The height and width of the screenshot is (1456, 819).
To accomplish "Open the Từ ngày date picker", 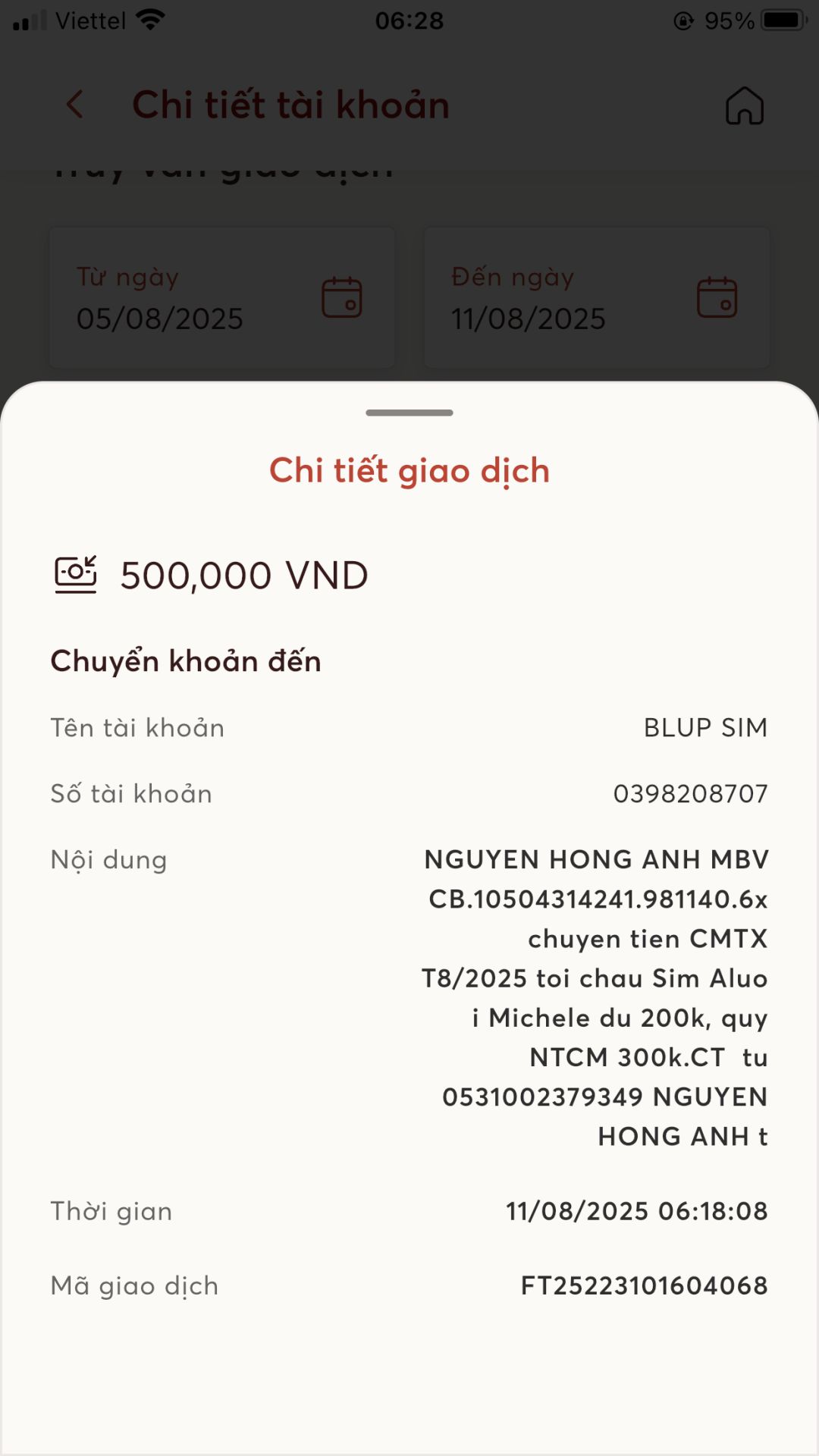I will (x=341, y=297).
